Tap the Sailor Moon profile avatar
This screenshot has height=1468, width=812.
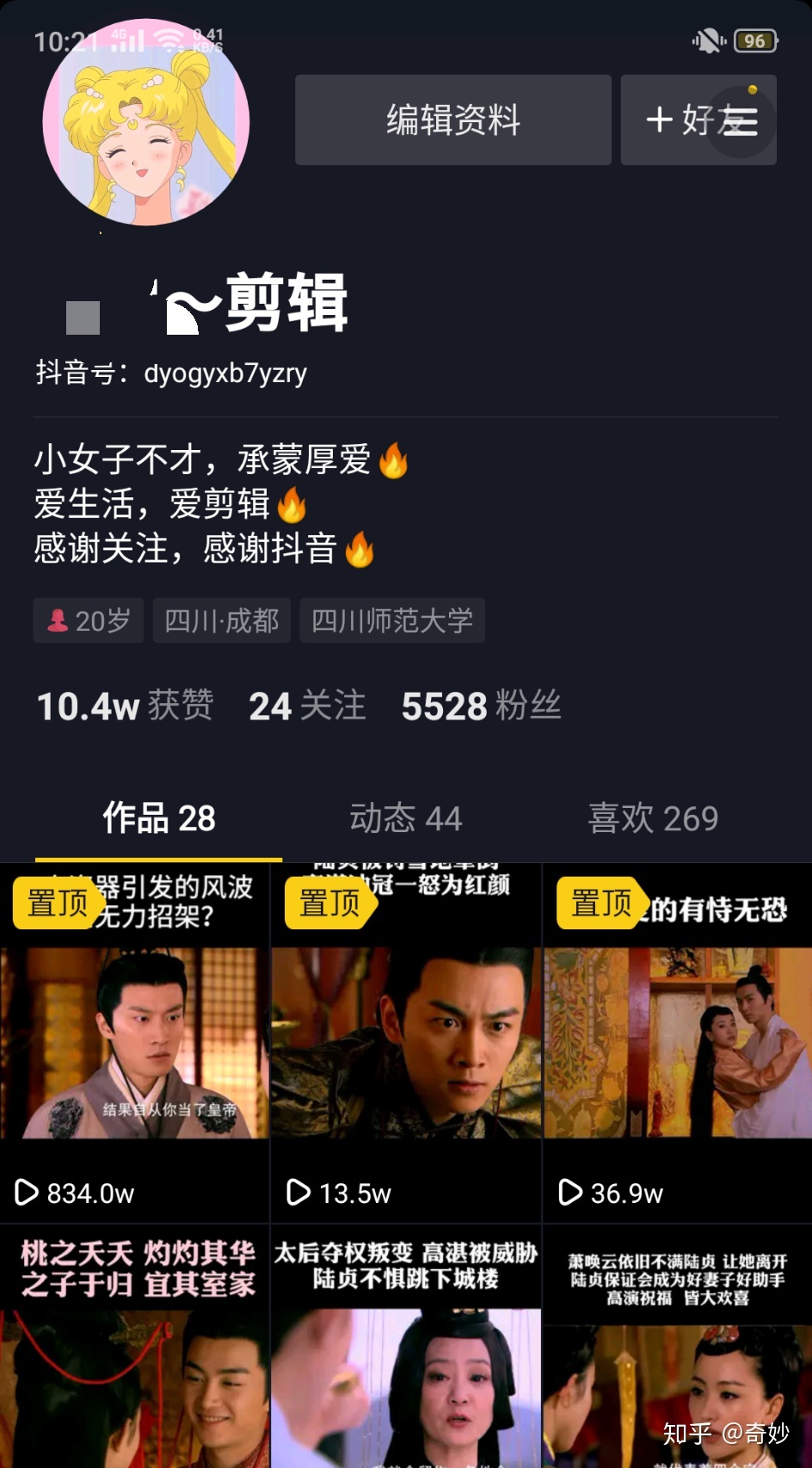coord(146,122)
